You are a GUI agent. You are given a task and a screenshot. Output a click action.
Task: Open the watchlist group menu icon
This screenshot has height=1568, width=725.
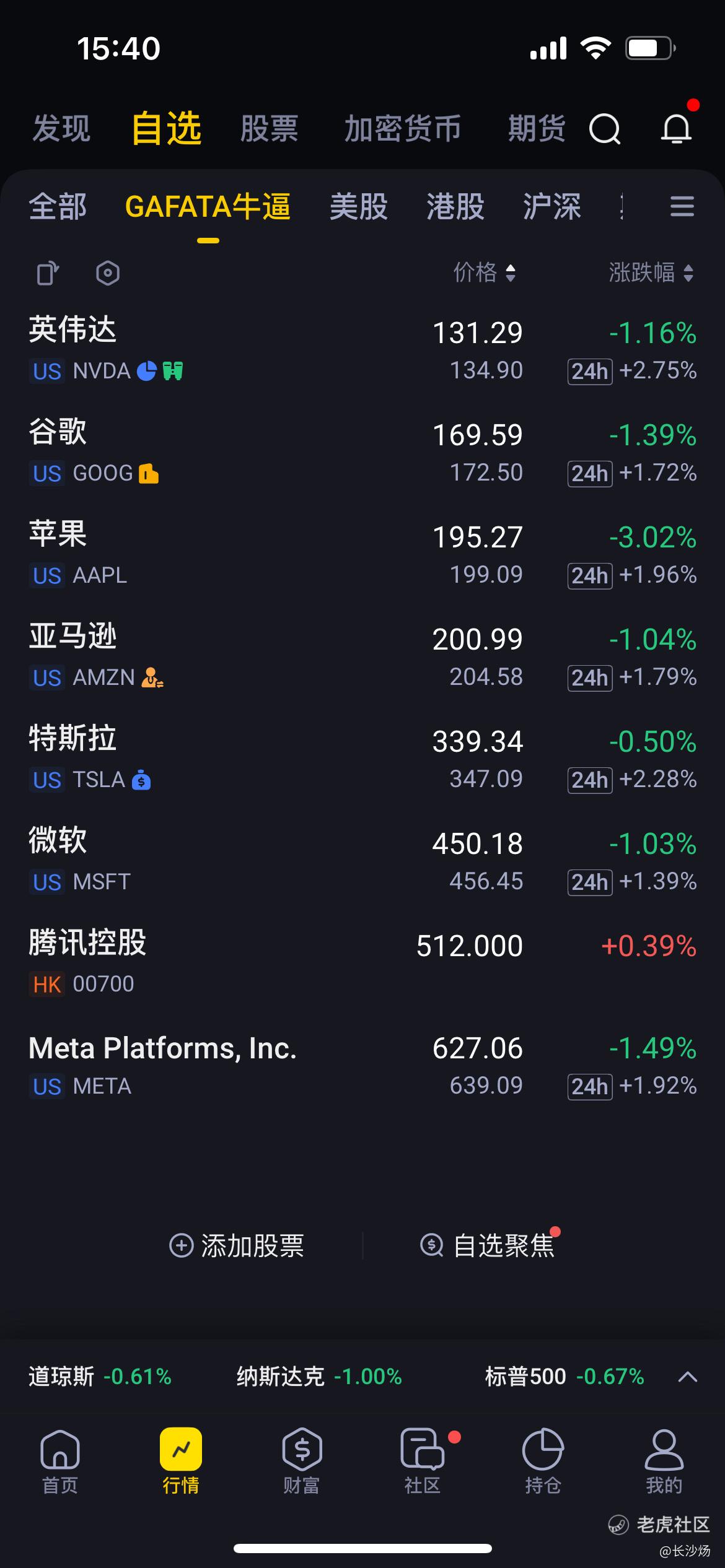coord(682,206)
